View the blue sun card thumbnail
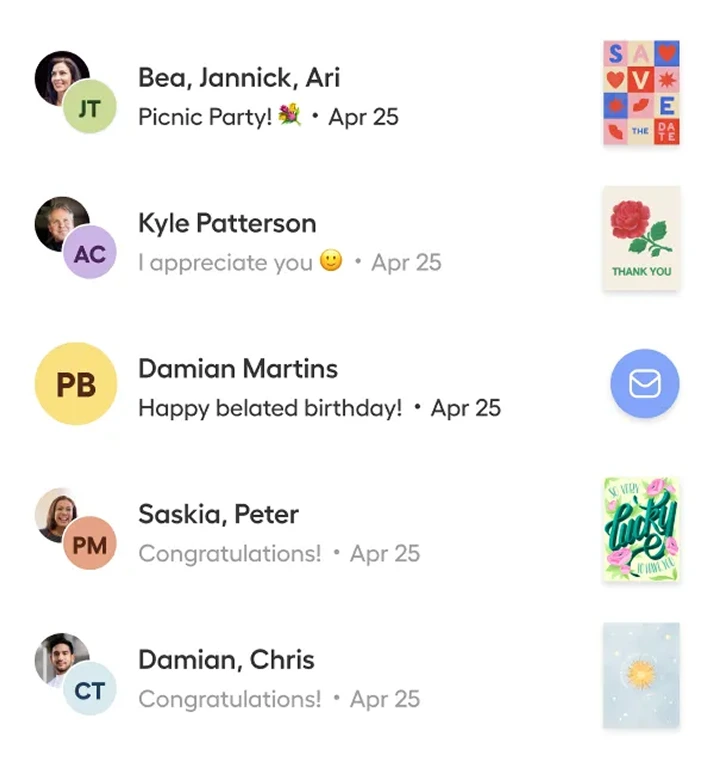 coord(641,675)
